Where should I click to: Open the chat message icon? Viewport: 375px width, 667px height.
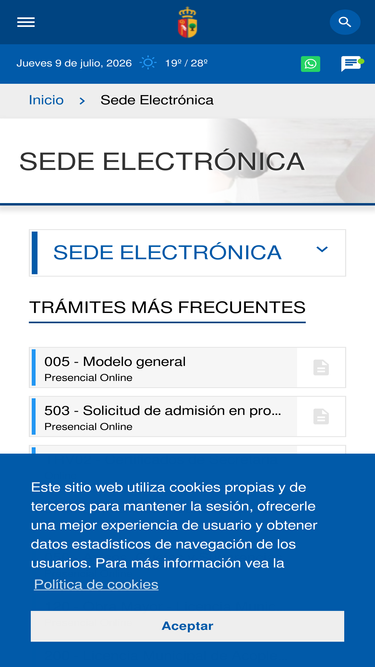(x=352, y=64)
